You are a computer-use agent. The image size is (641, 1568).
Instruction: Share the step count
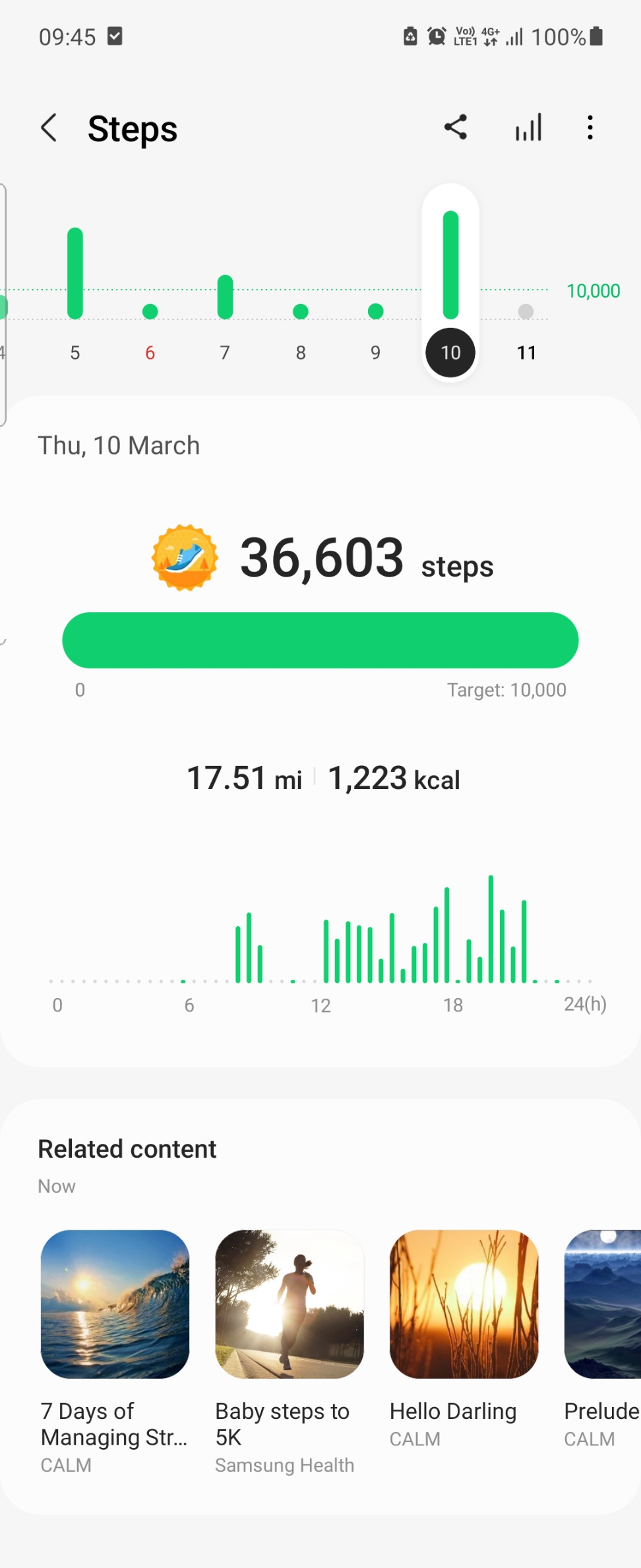456,127
